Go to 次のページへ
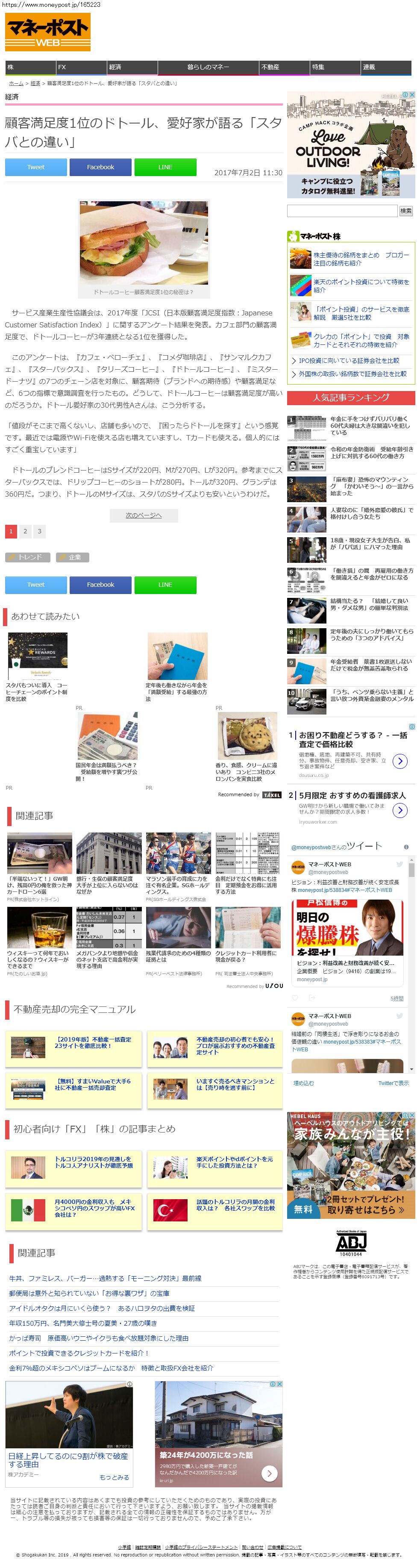 (x=144, y=515)
